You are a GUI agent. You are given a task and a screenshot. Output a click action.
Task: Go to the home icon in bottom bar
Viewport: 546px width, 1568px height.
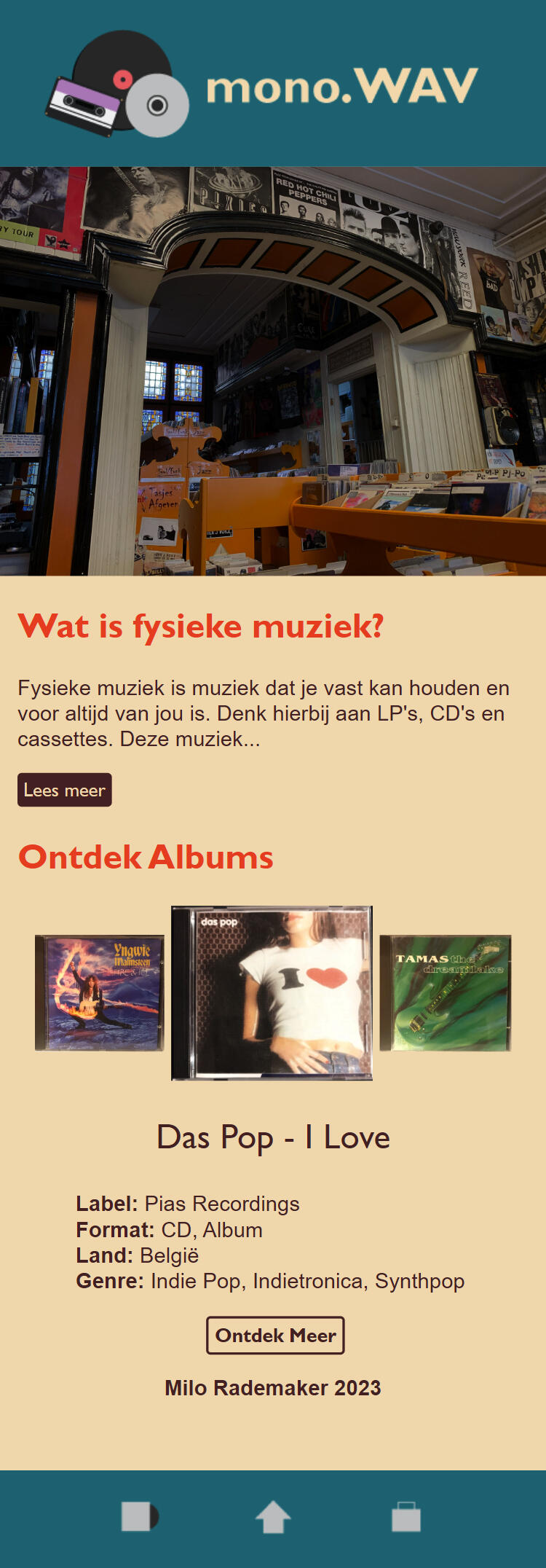coord(273,1517)
